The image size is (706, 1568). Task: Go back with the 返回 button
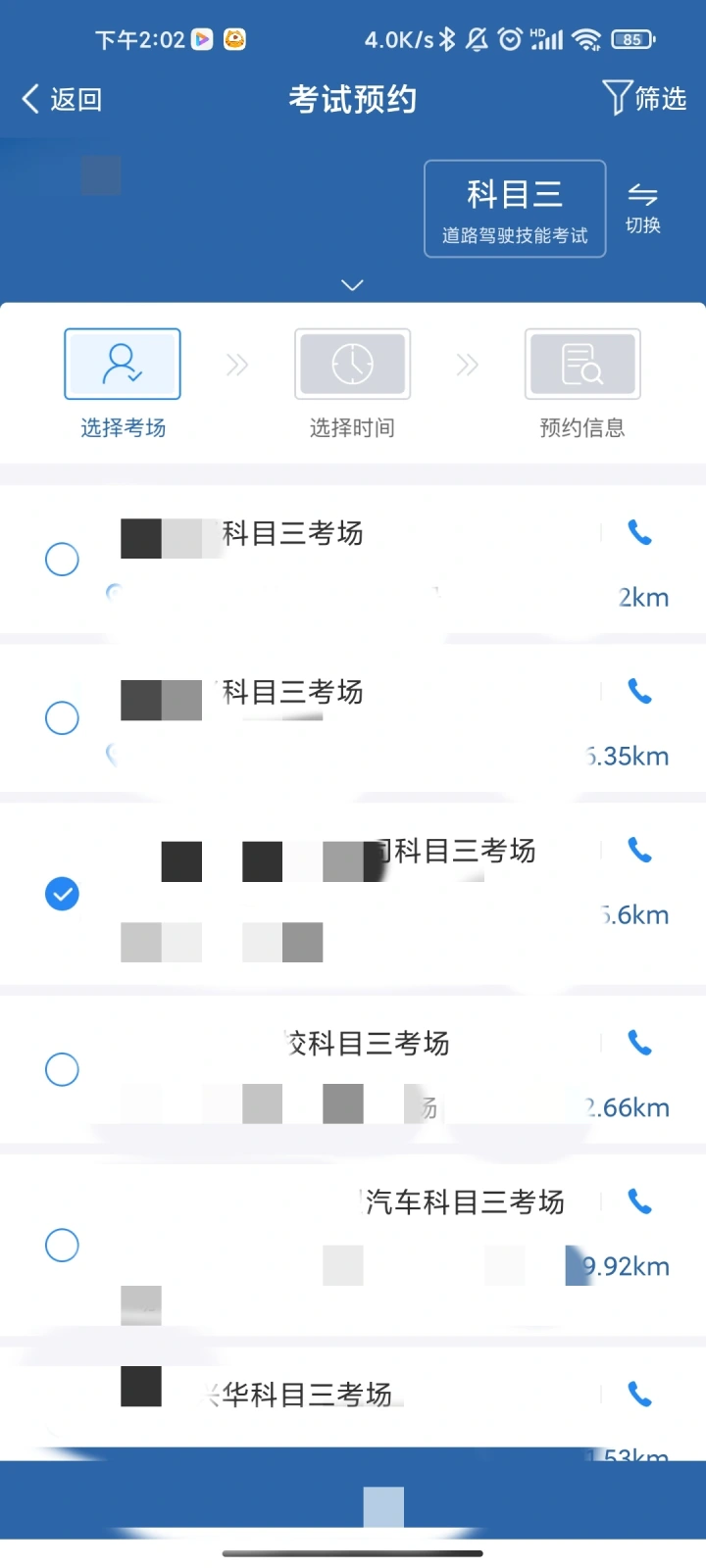click(62, 99)
